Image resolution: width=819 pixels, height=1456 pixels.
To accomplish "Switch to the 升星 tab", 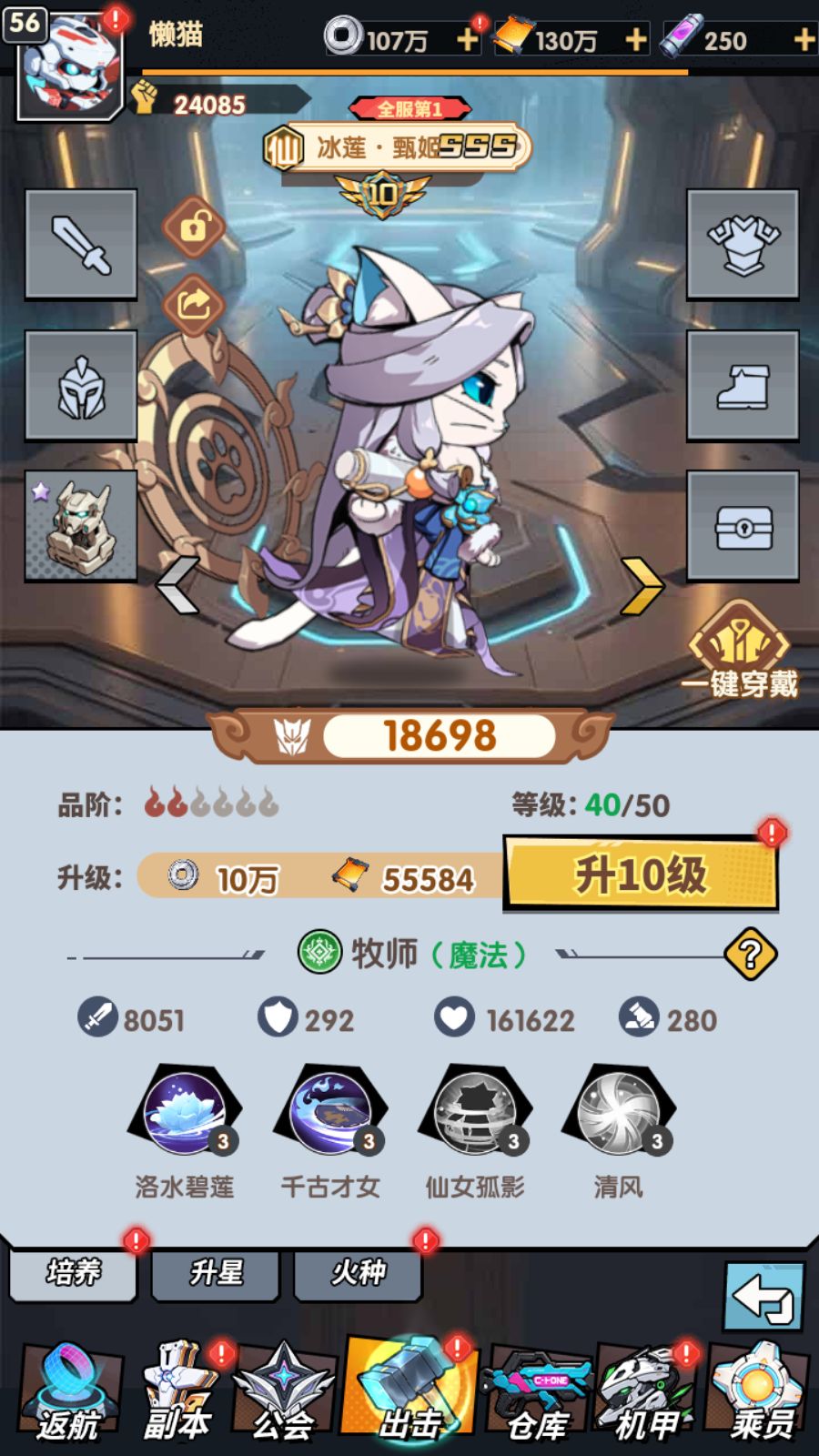I will pyautogui.click(x=216, y=1272).
